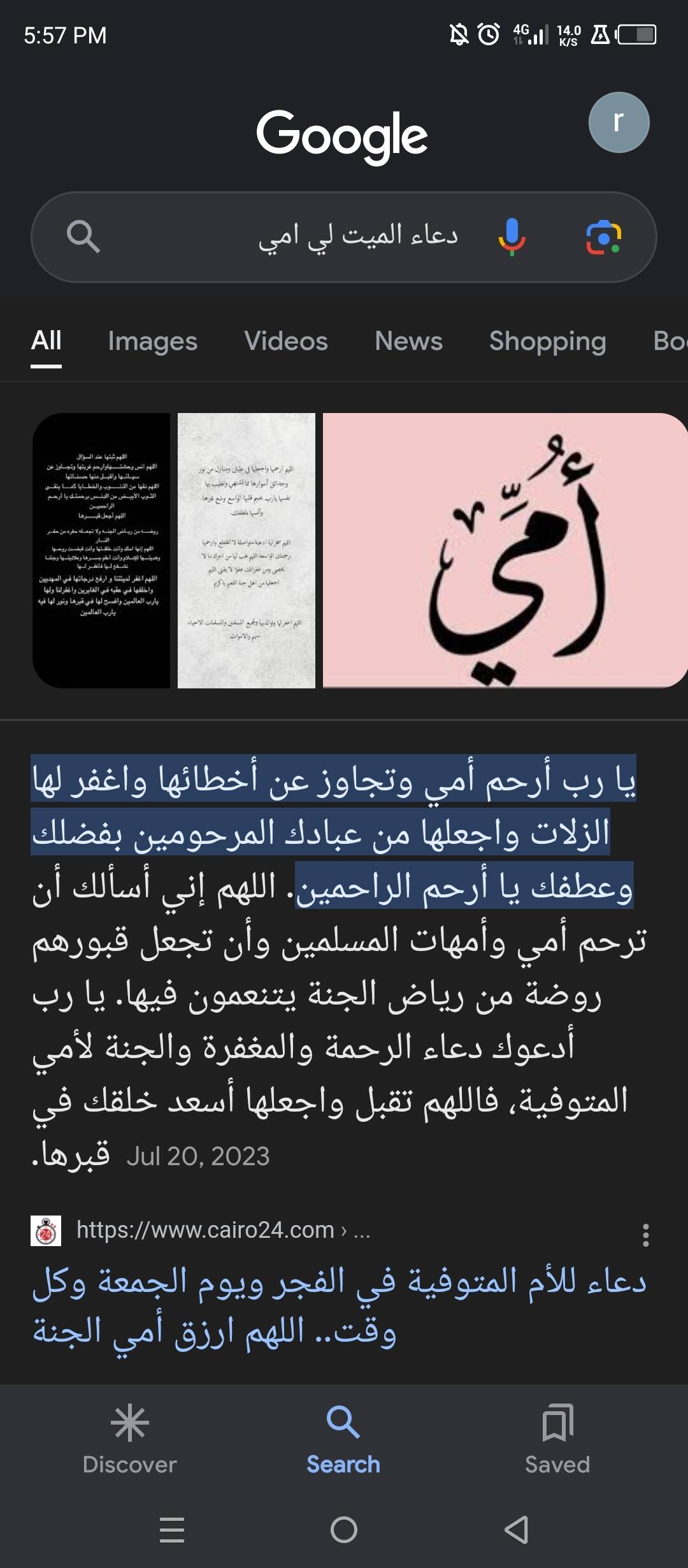This screenshot has height=1568, width=688.
Task: Open overflow menu for cairo24 result
Action: click(645, 1235)
